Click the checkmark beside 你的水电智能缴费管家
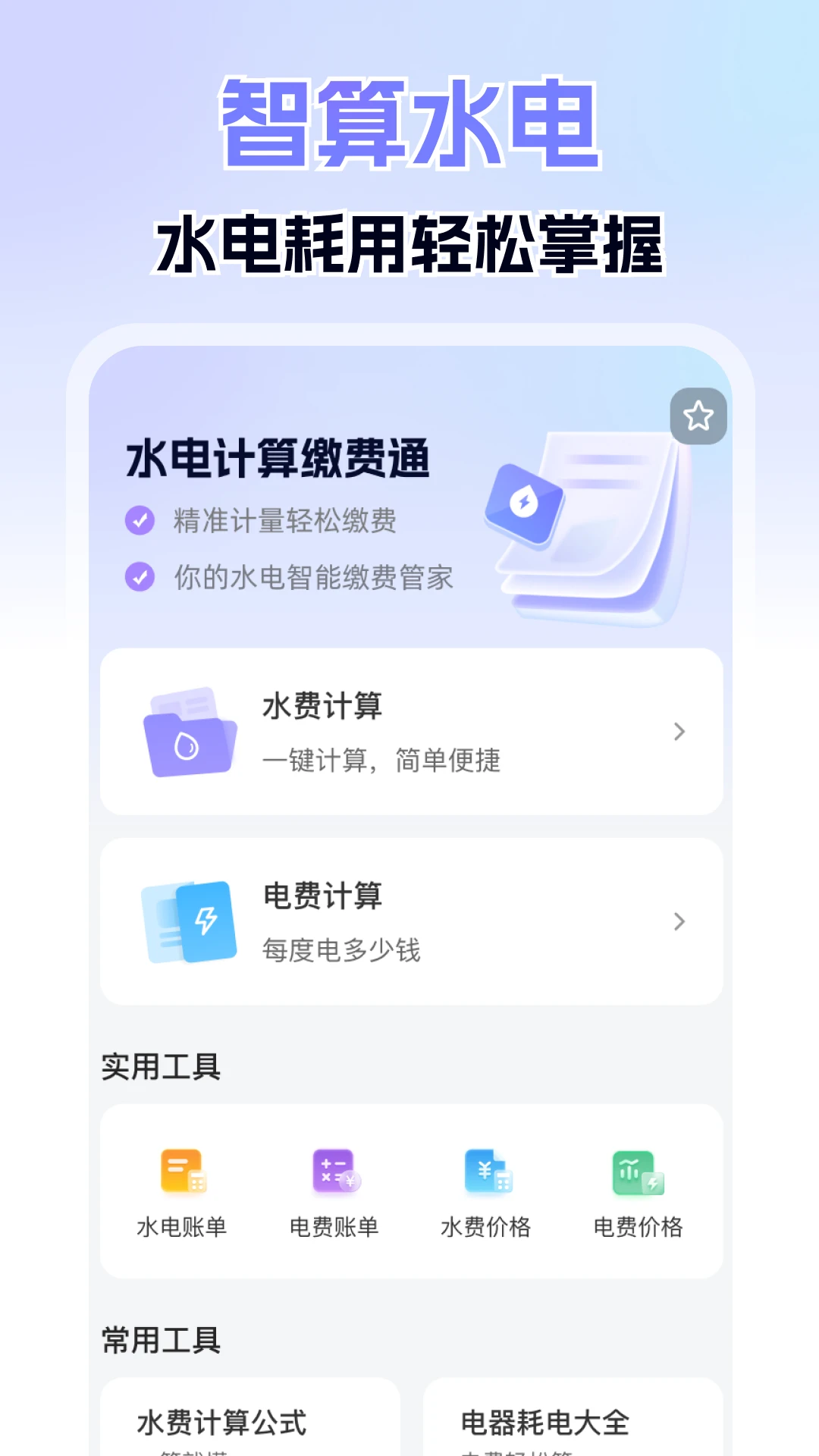The image size is (819, 1456). (140, 578)
